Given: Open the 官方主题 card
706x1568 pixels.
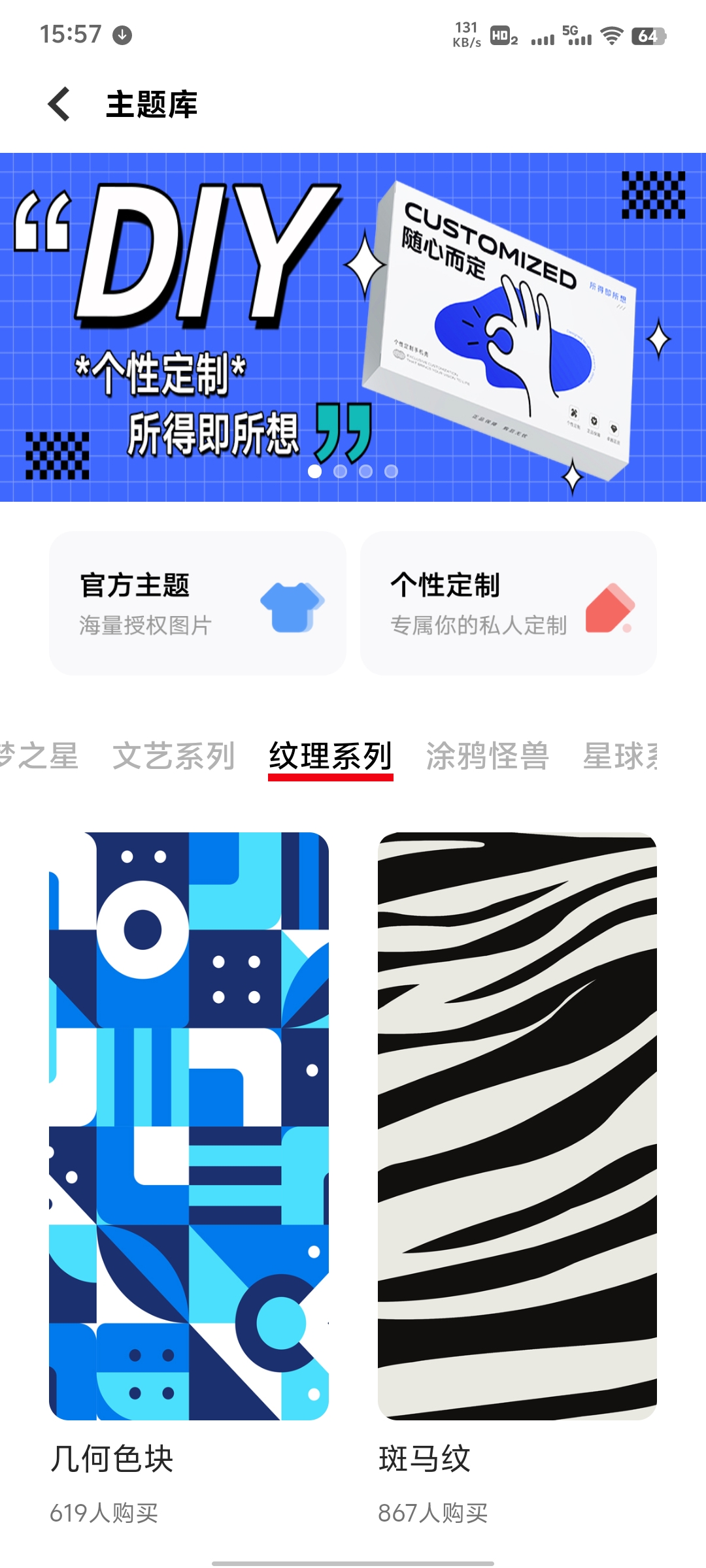Looking at the screenshot, I should tap(197, 603).
